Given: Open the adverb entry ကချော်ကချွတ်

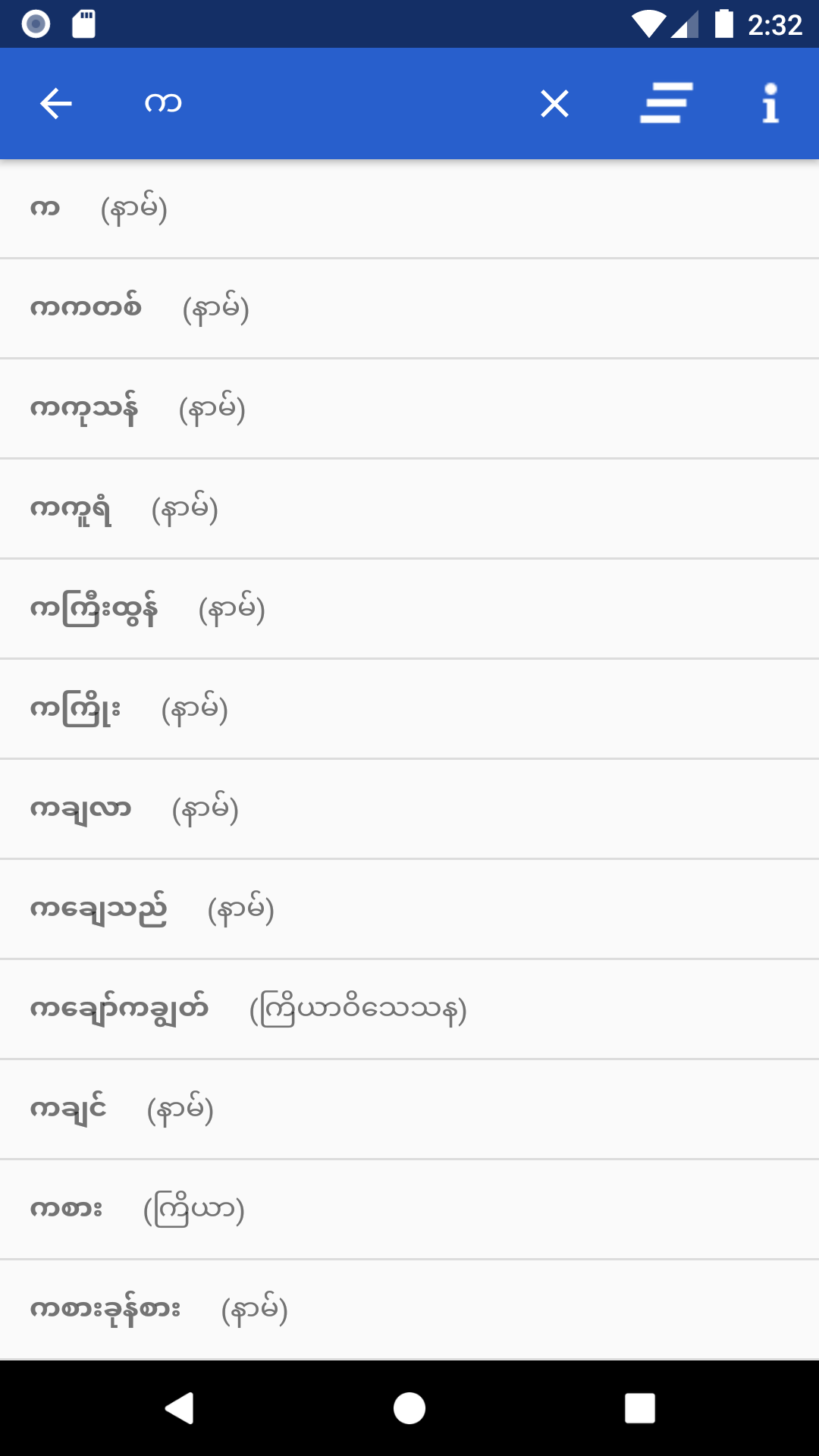Looking at the screenshot, I should click(x=409, y=1009).
